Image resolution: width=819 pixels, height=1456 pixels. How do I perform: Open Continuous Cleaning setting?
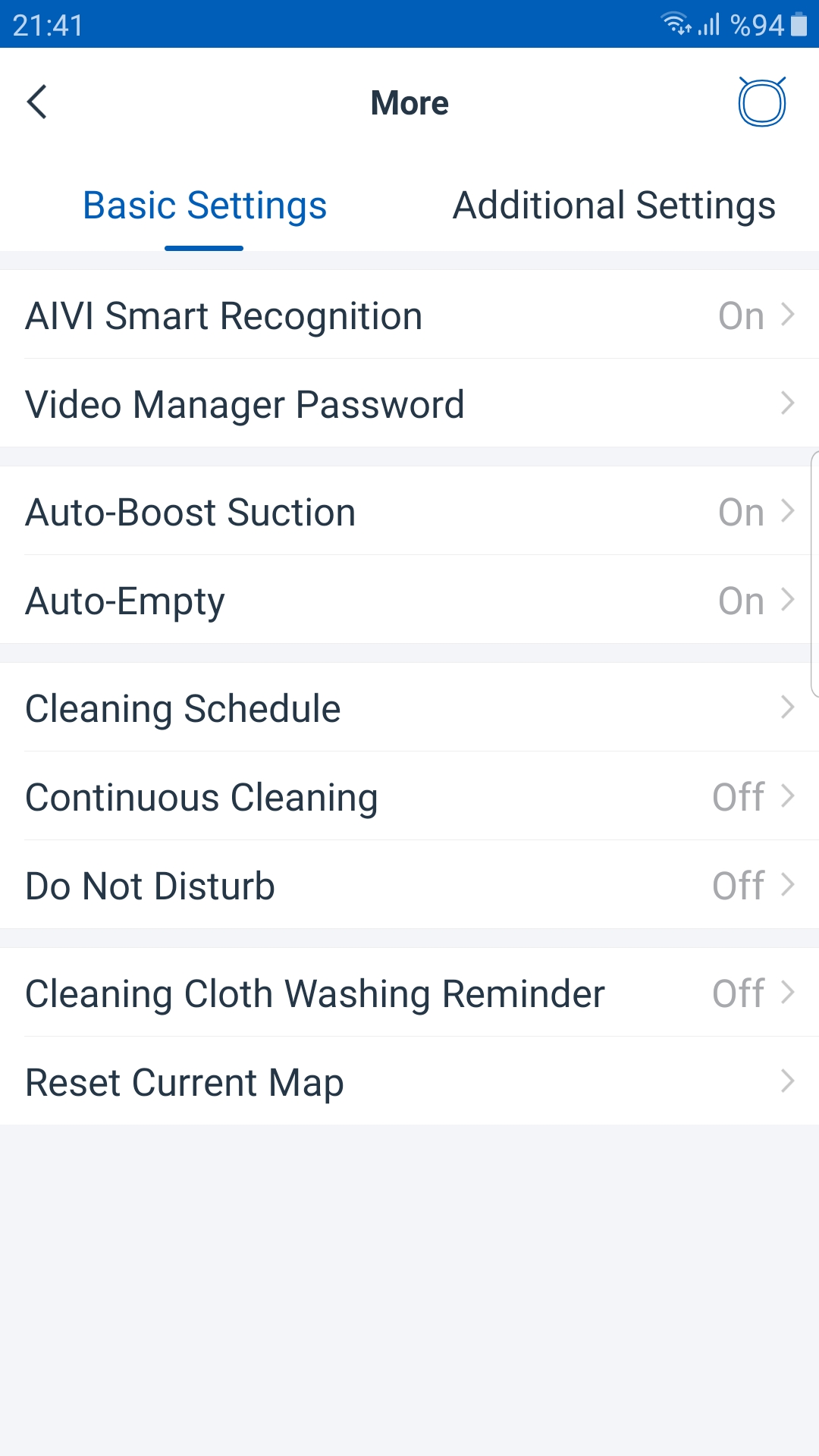pyautogui.click(x=409, y=796)
